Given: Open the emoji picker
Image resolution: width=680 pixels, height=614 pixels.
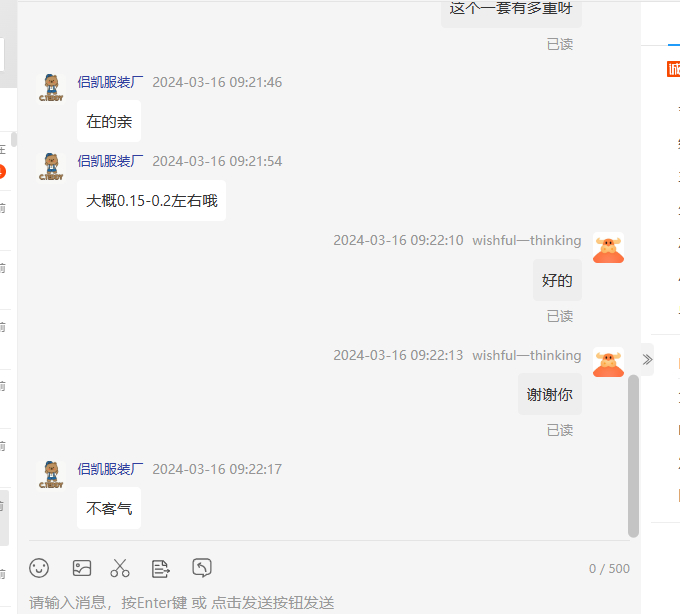Looking at the screenshot, I should (39, 568).
